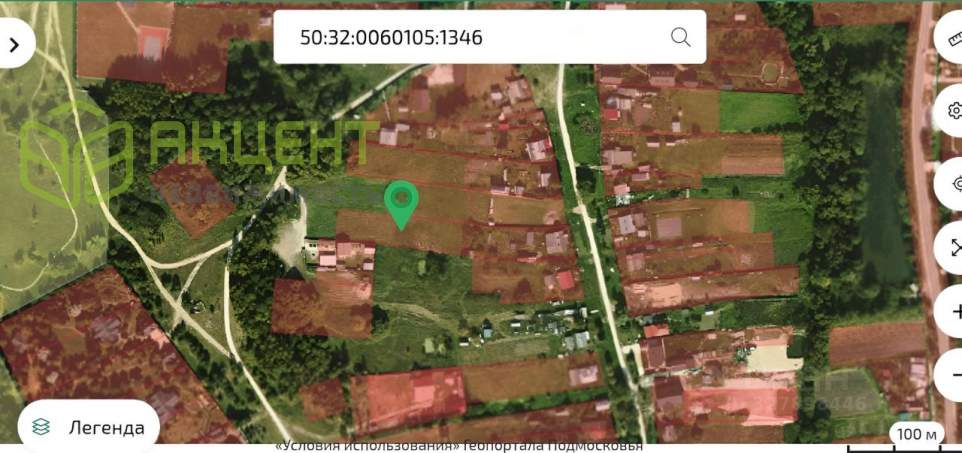Image resolution: width=962 pixels, height=453 pixels.
Task: Open the Легенда map legend
Action: [88, 427]
